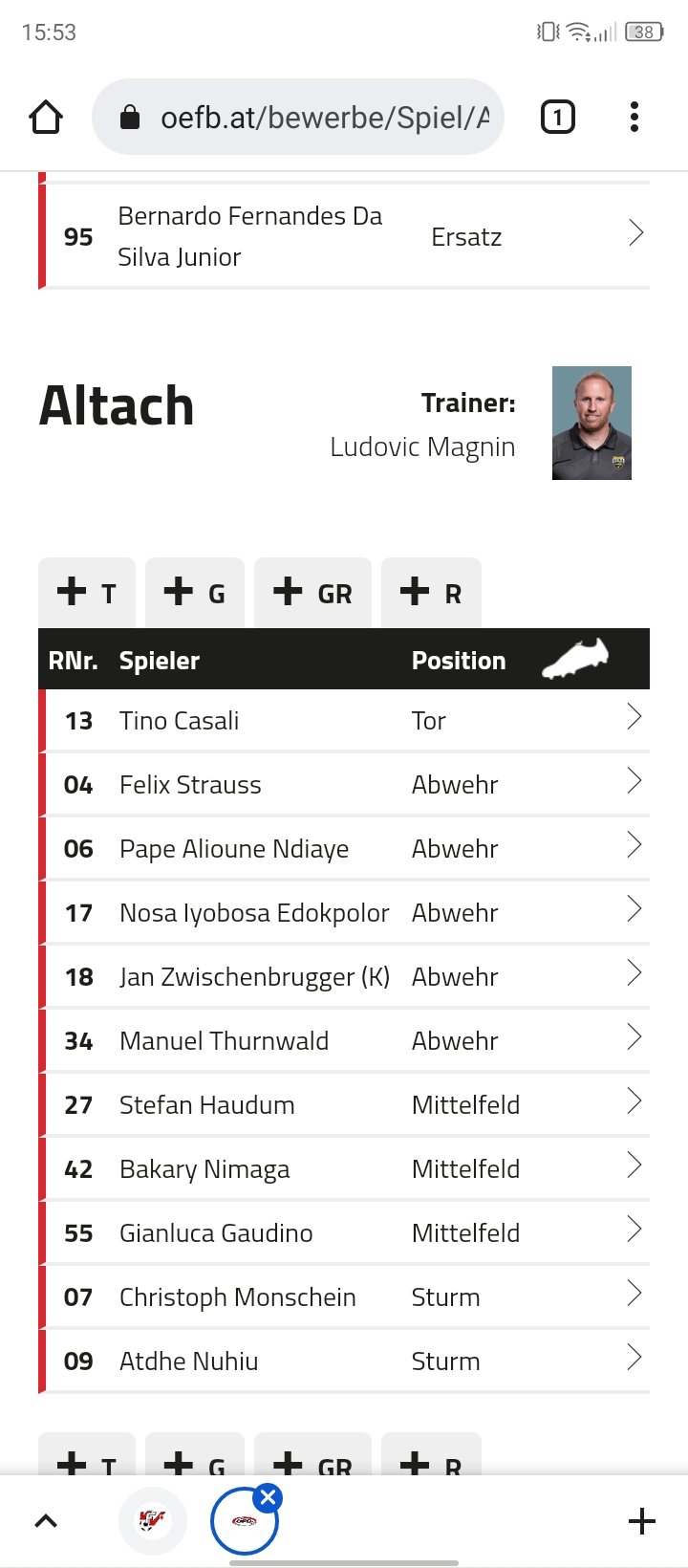Tap the oefb.at address bar
This screenshot has width=688, height=1568.
click(x=298, y=117)
